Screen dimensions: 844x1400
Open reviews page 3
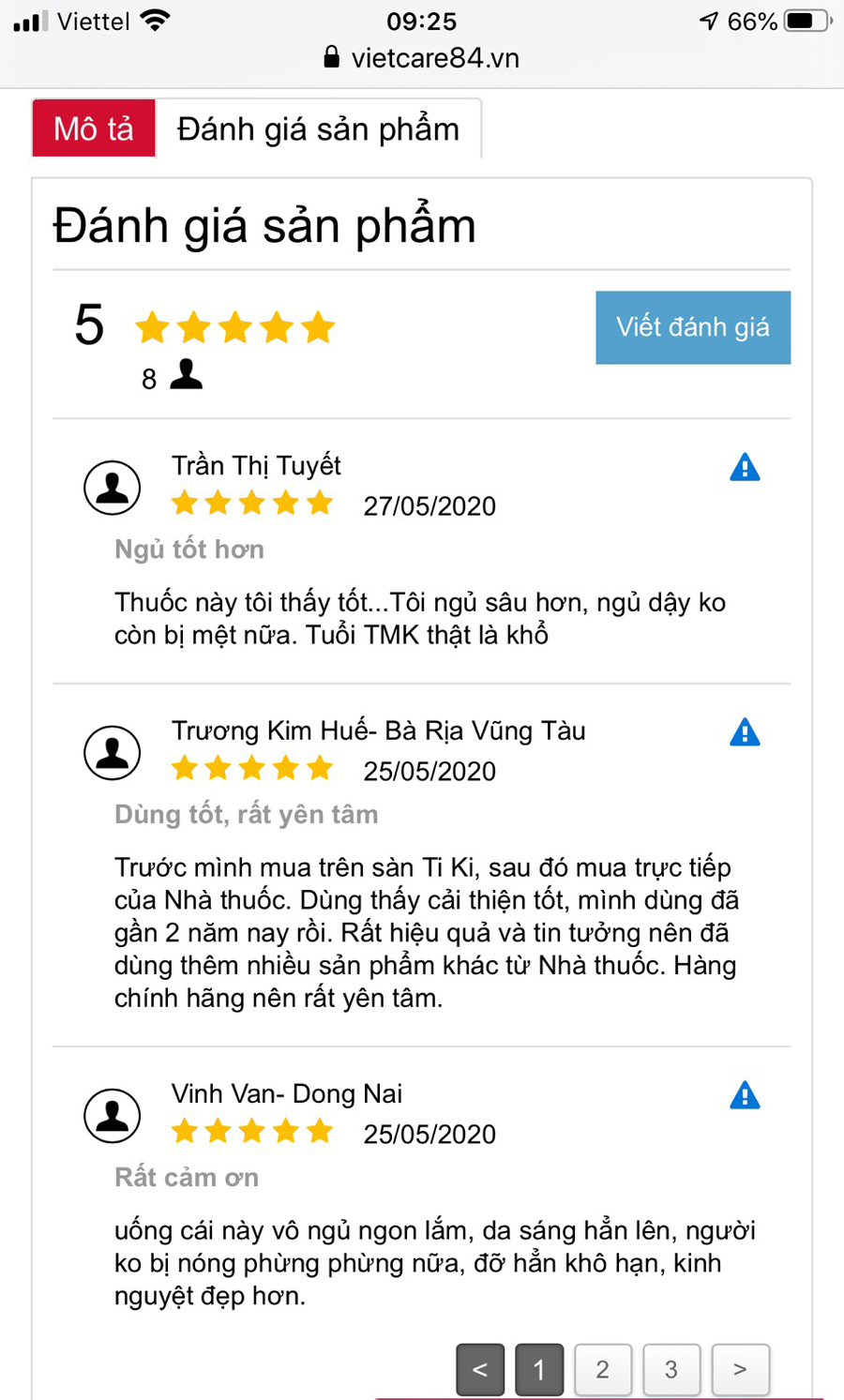coord(671,1370)
